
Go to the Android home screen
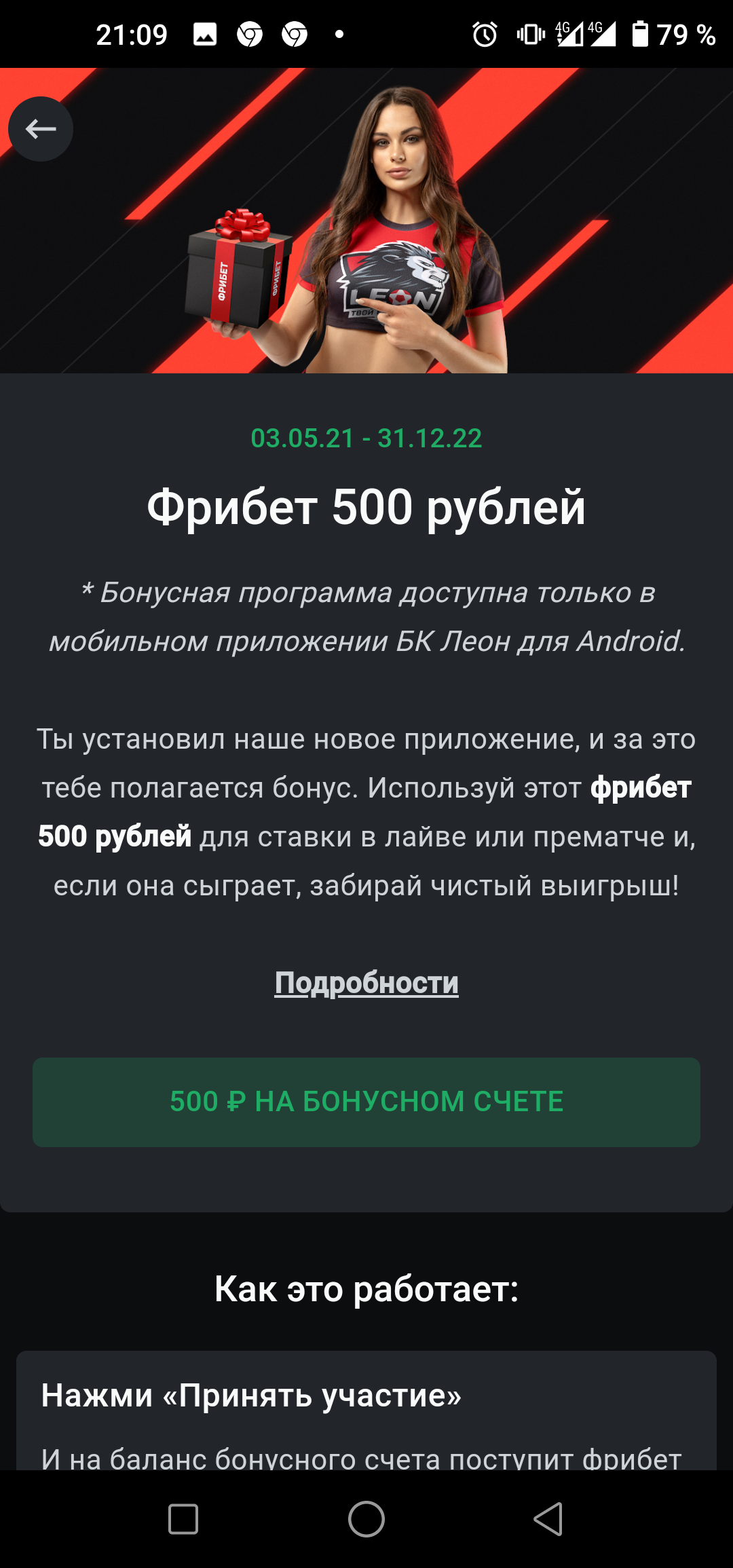pyautogui.click(x=366, y=1519)
